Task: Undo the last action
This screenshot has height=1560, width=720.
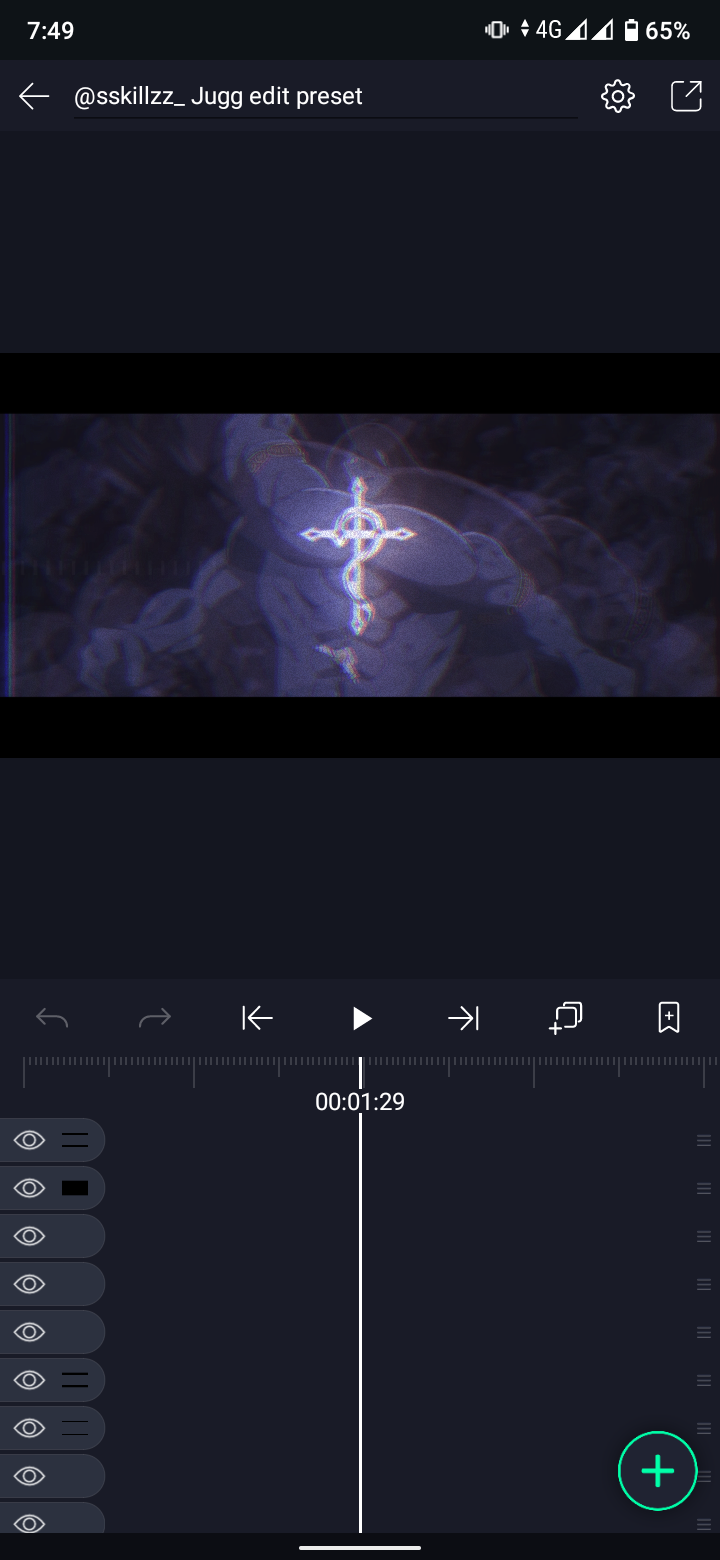Action: (52, 1018)
